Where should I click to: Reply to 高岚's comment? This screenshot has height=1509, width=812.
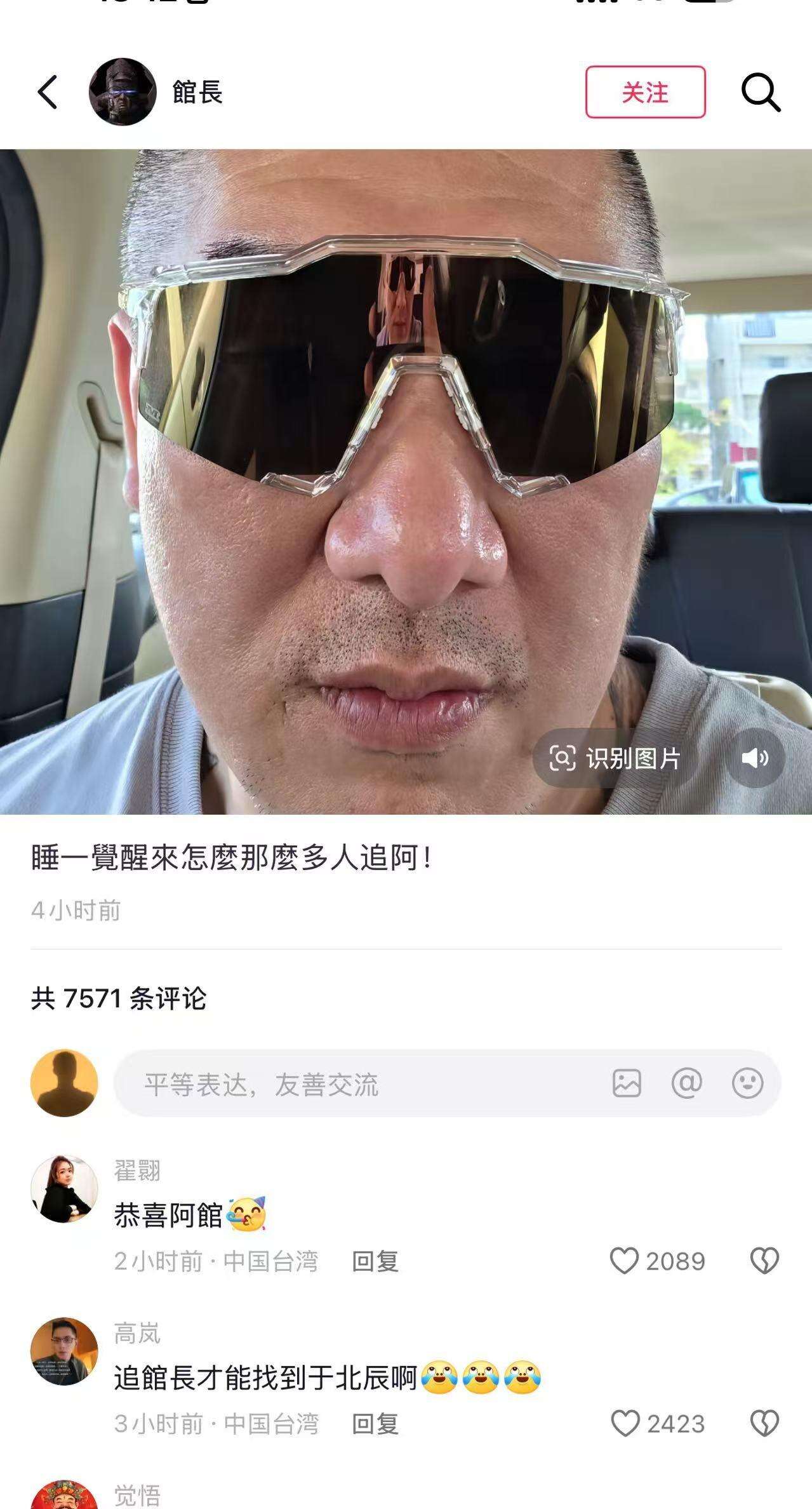375,1424
